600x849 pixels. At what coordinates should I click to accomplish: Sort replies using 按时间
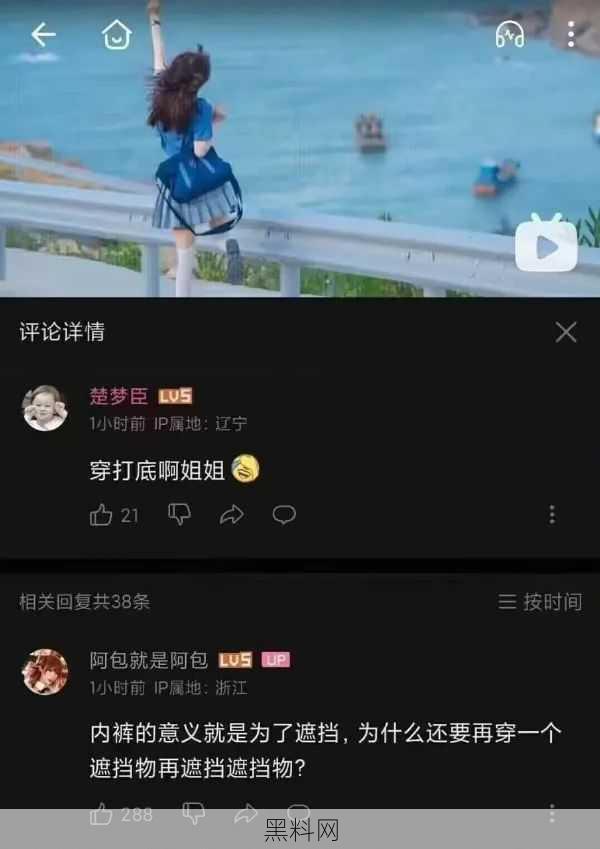pyautogui.click(x=540, y=601)
